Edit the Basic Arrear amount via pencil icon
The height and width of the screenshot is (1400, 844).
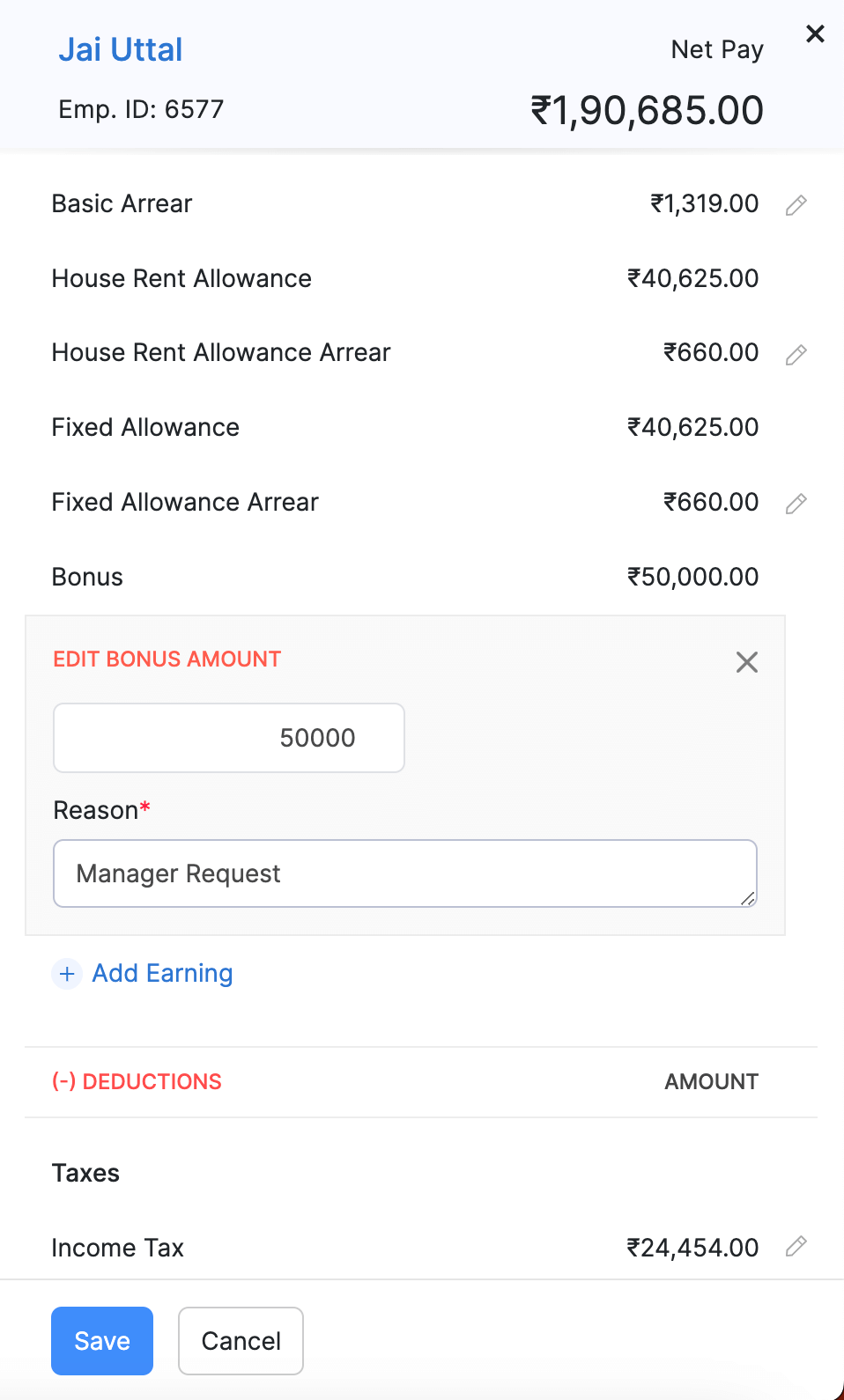pos(796,205)
